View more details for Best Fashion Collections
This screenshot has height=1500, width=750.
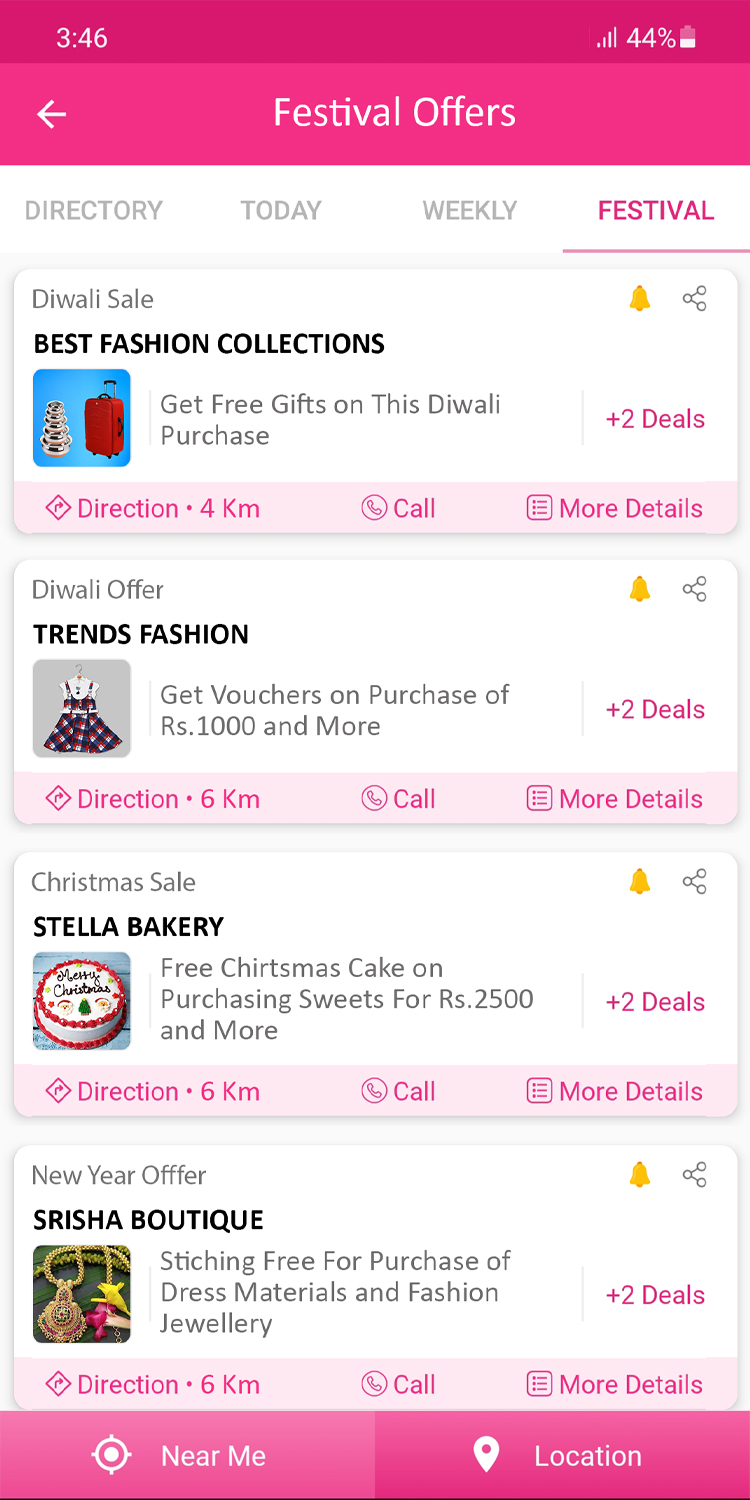(615, 508)
